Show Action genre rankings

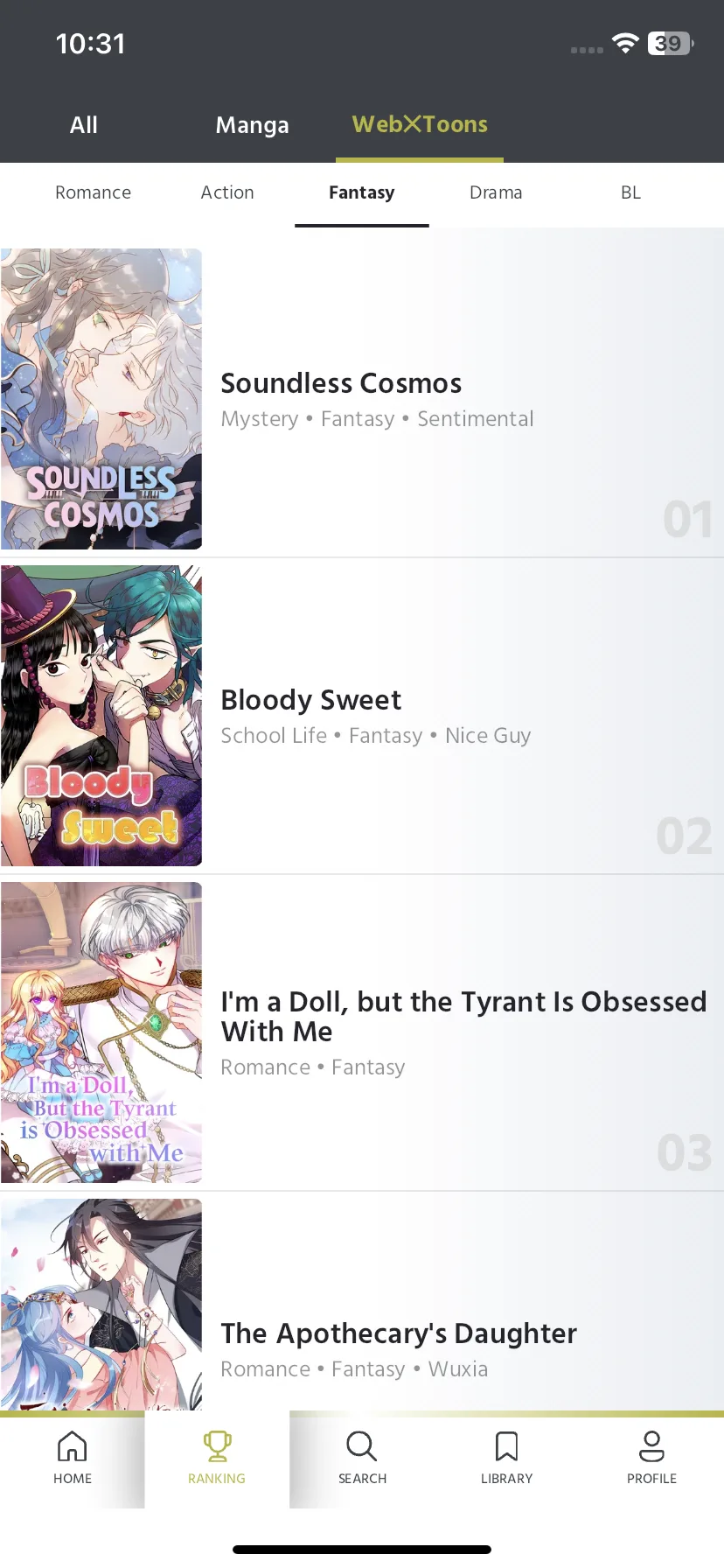[227, 192]
